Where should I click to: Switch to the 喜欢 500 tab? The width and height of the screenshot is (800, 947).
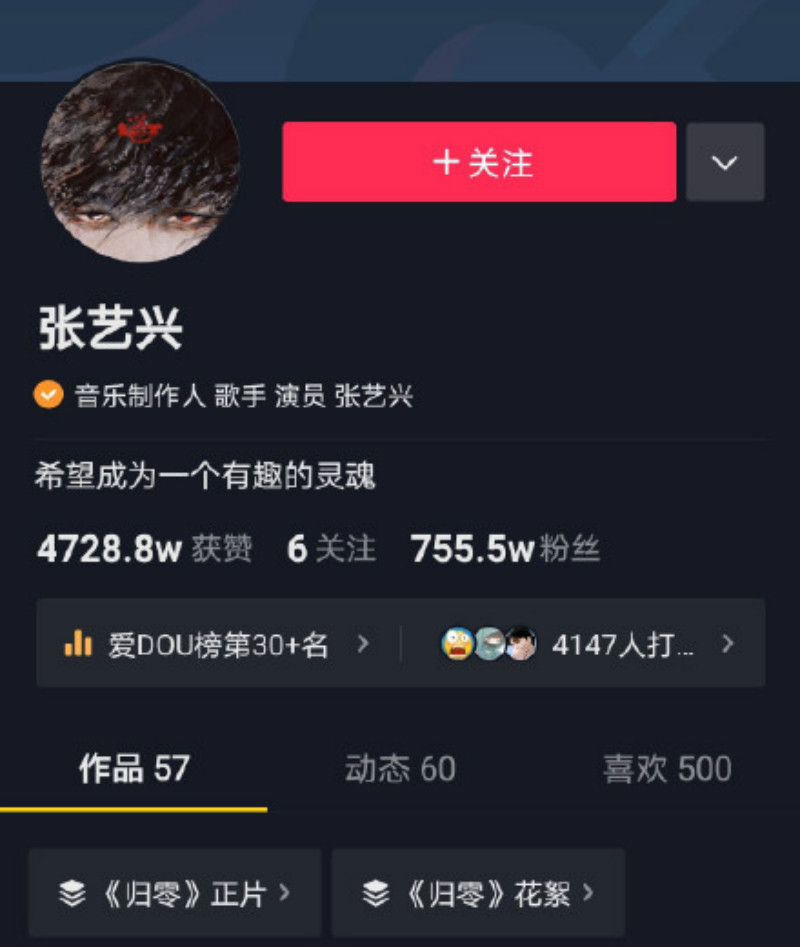point(667,768)
